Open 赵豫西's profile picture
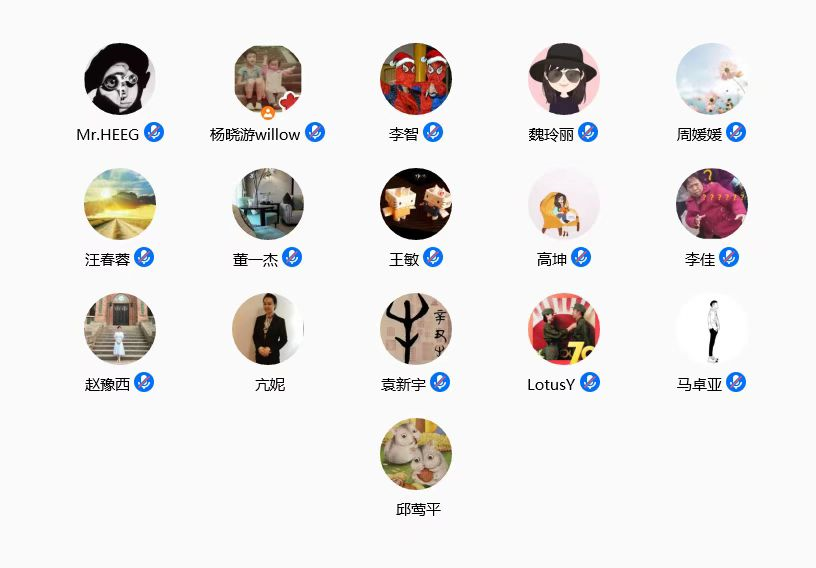This screenshot has height=568, width=816. pos(120,329)
